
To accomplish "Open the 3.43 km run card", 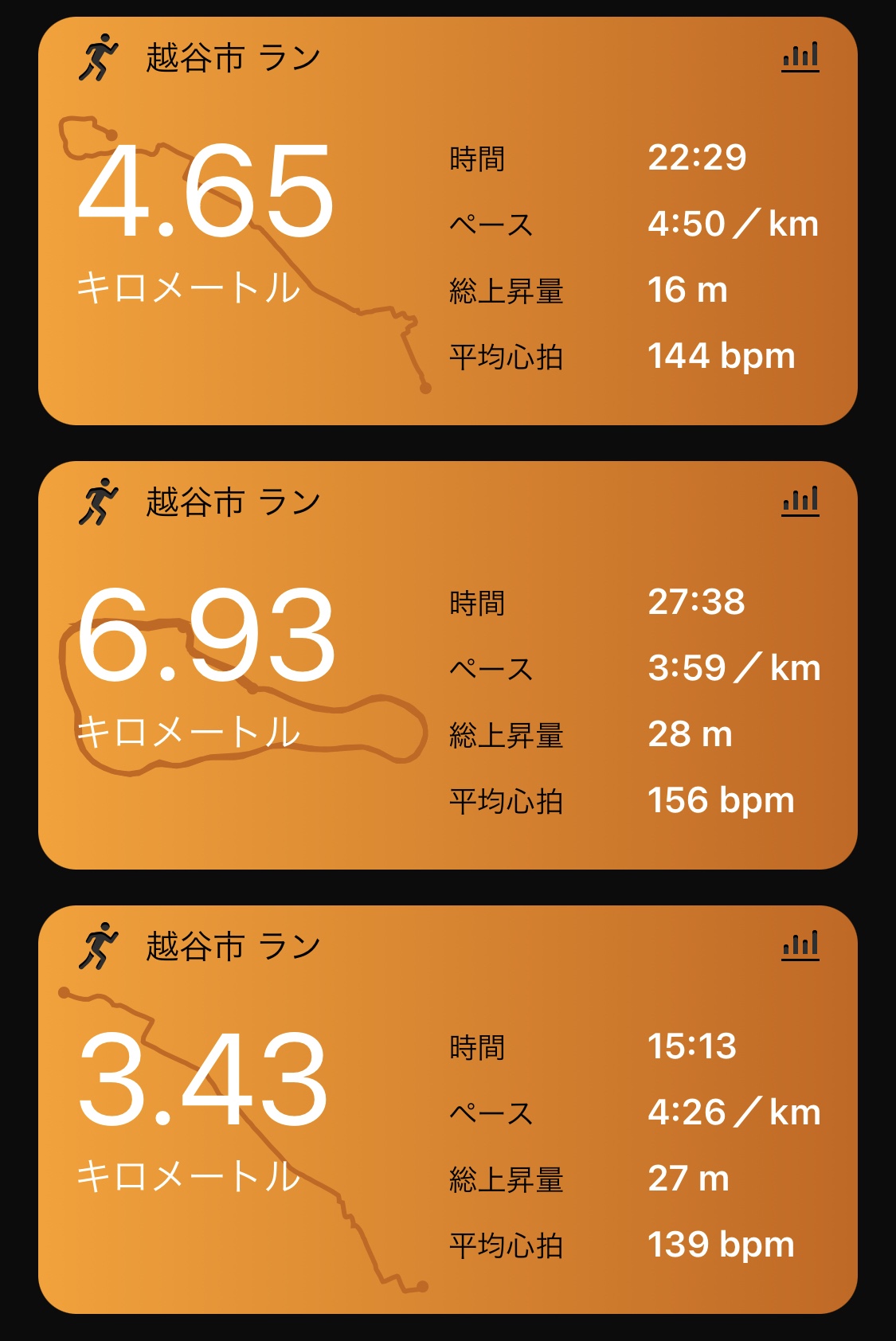I will 446,1110.
